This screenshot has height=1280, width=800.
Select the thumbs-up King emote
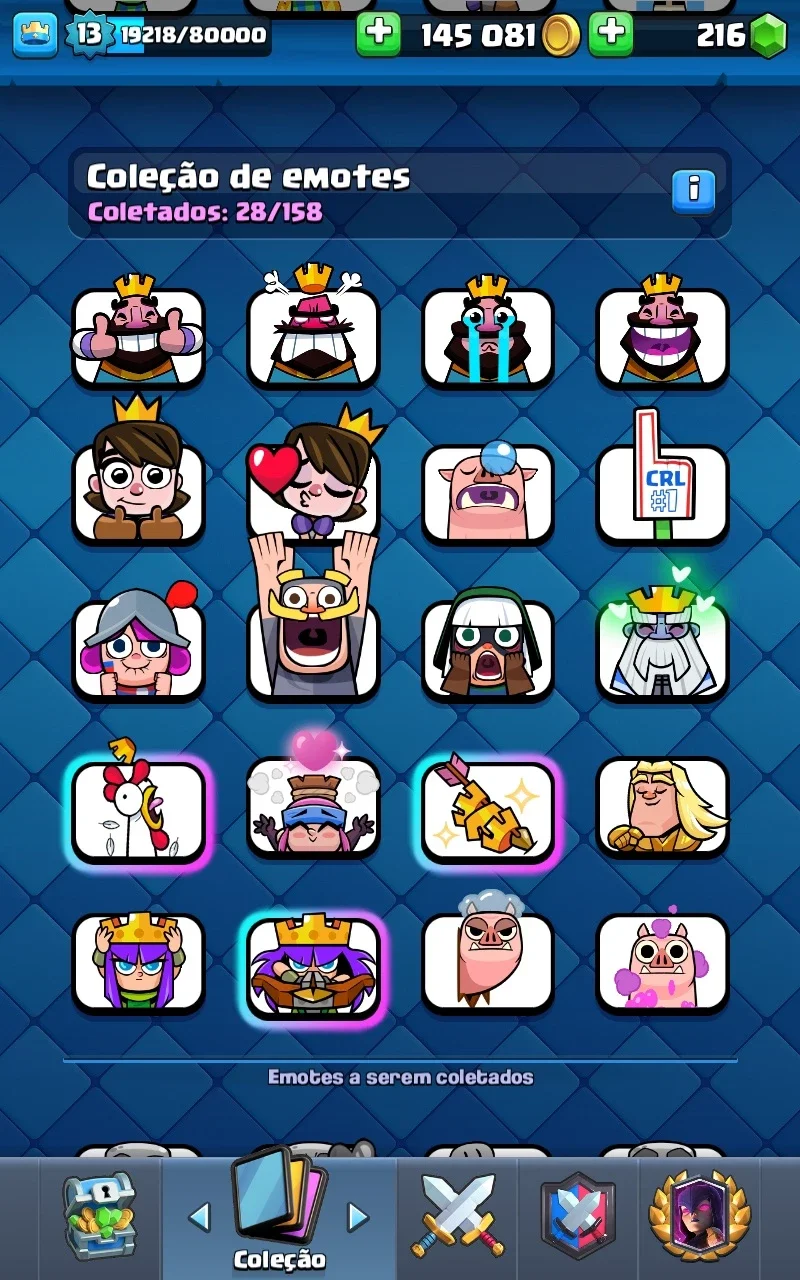click(x=138, y=332)
